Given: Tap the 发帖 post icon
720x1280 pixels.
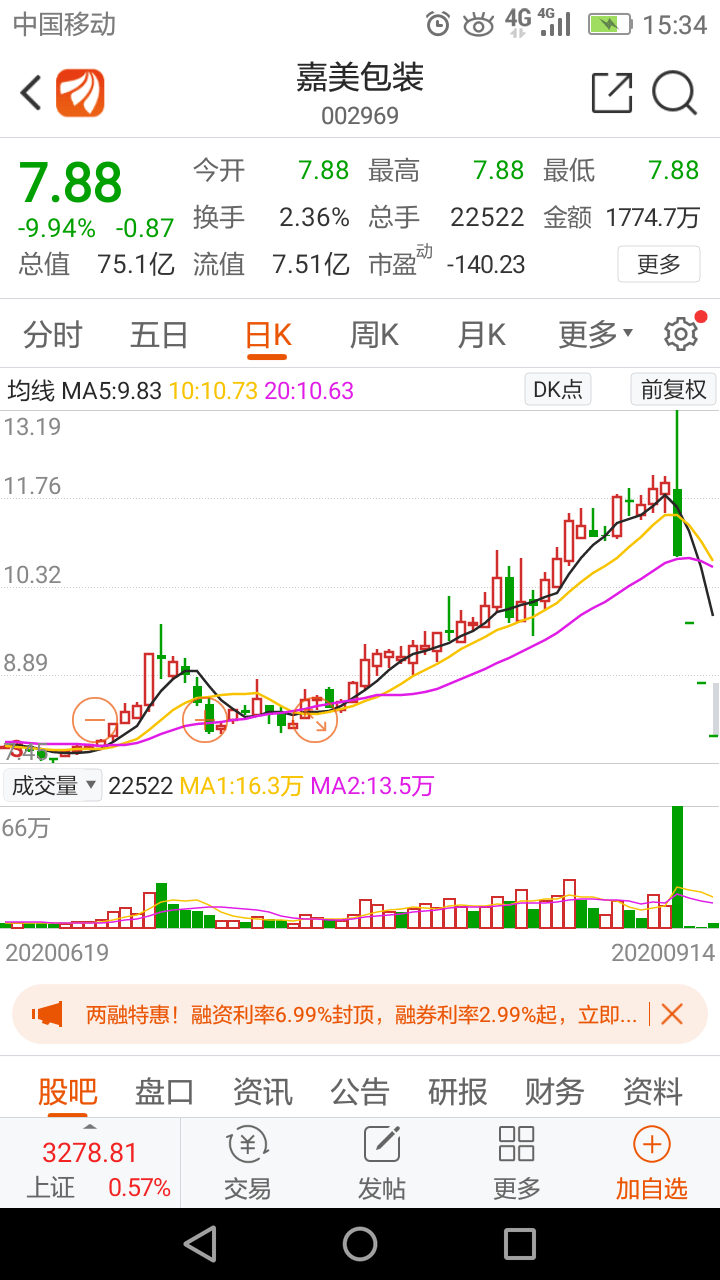Looking at the screenshot, I should pos(381,1160).
